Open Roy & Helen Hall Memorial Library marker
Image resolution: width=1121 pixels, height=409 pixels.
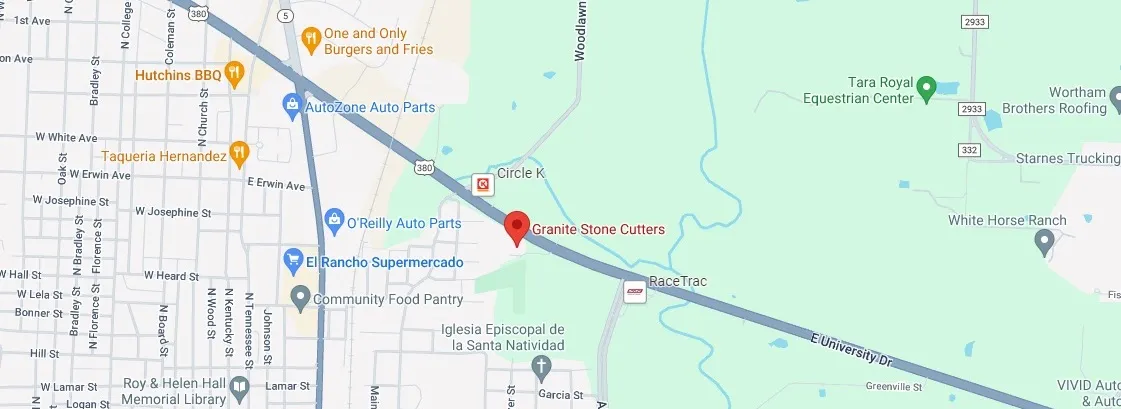point(239,387)
